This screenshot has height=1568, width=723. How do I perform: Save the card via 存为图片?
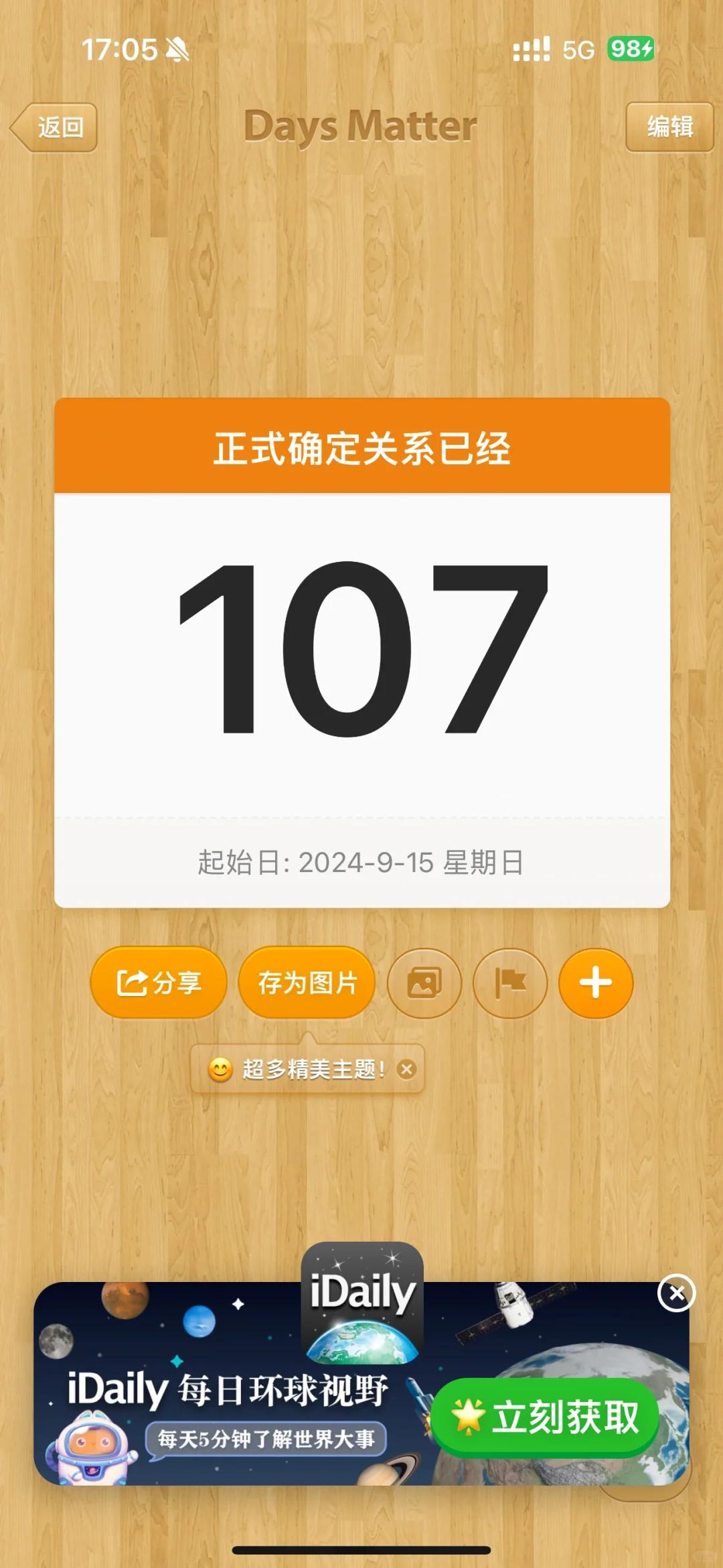pos(307,983)
